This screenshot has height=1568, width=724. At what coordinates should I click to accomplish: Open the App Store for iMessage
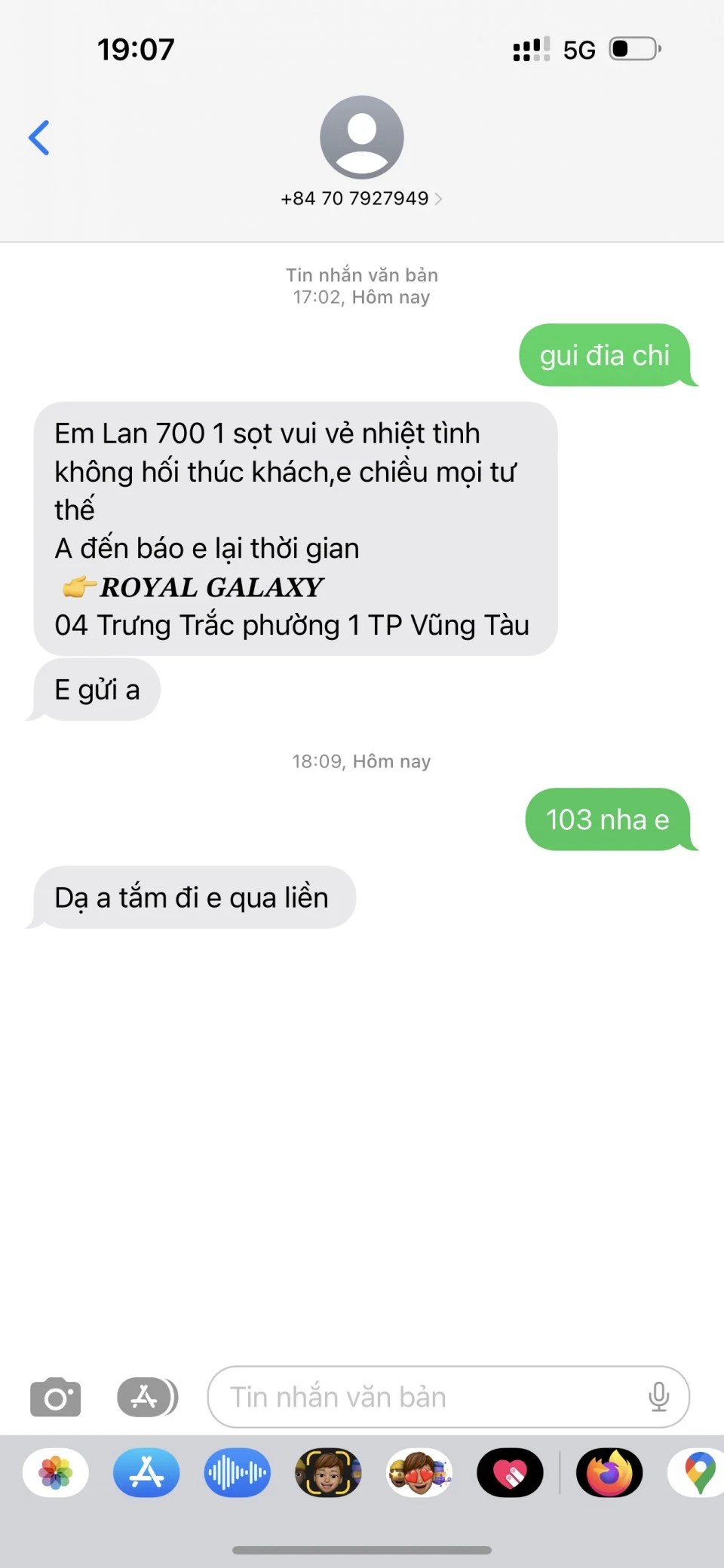click(x=146, y=1472)
